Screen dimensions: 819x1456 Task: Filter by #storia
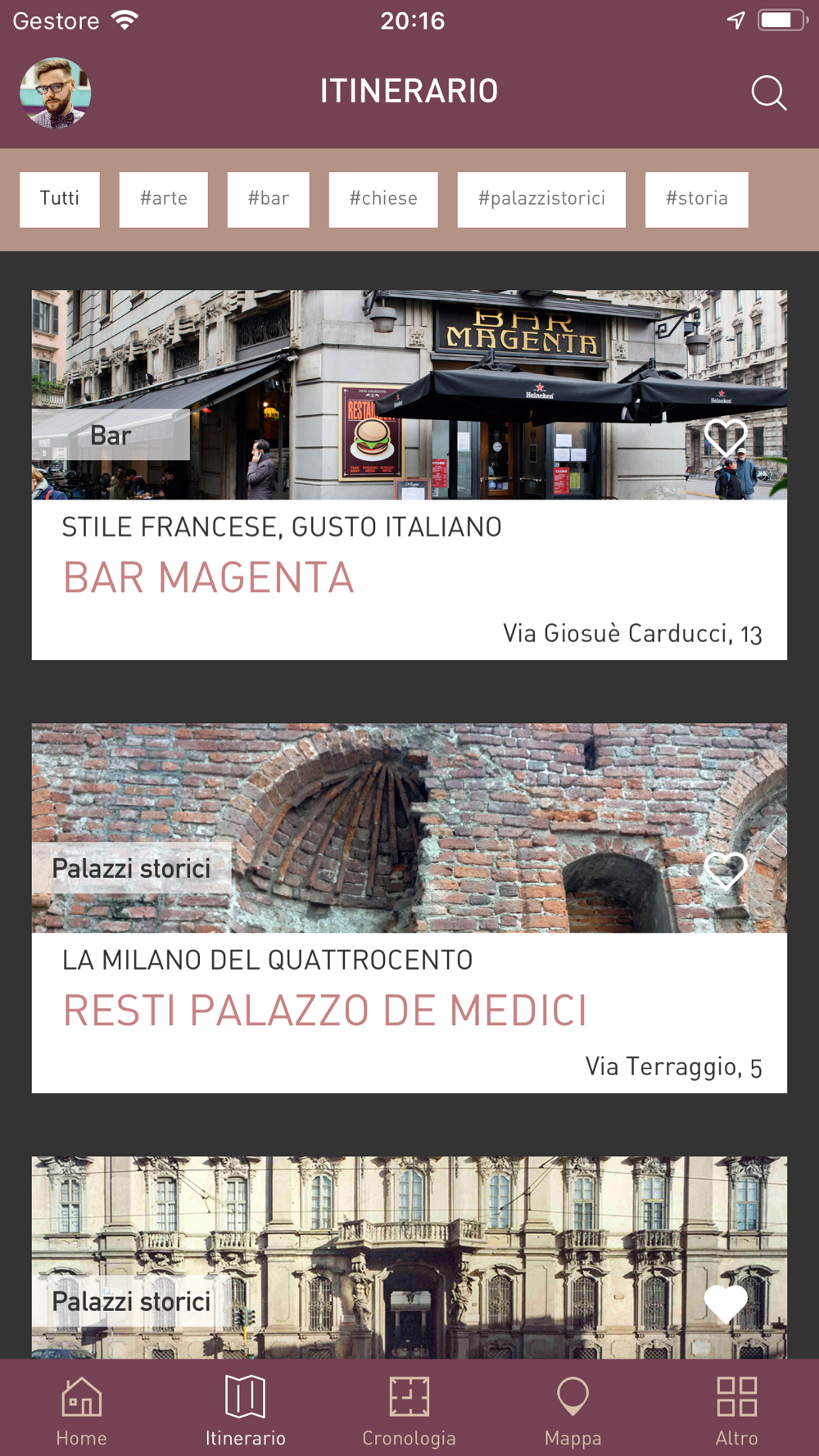pyautogui.click(x=697, y=199)
